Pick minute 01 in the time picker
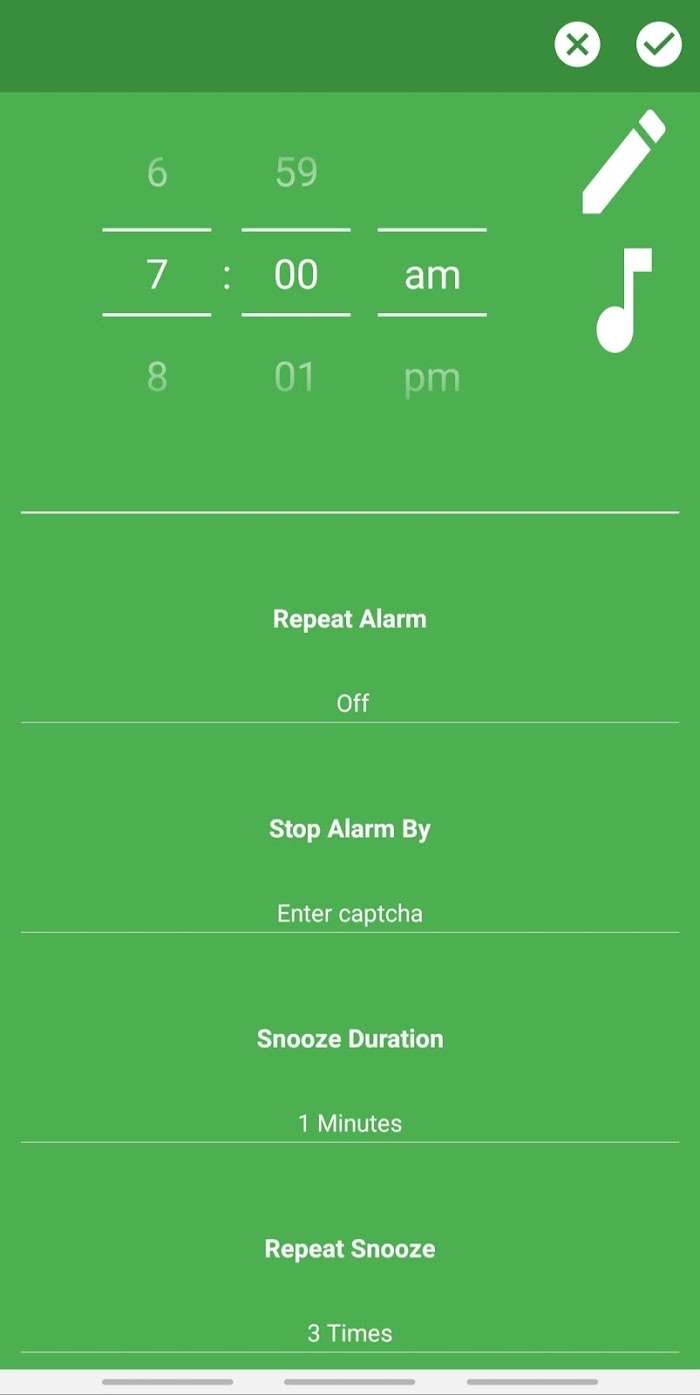Image resolution: width=700 pixels, height=1395 pixels. tap(295, 377)
